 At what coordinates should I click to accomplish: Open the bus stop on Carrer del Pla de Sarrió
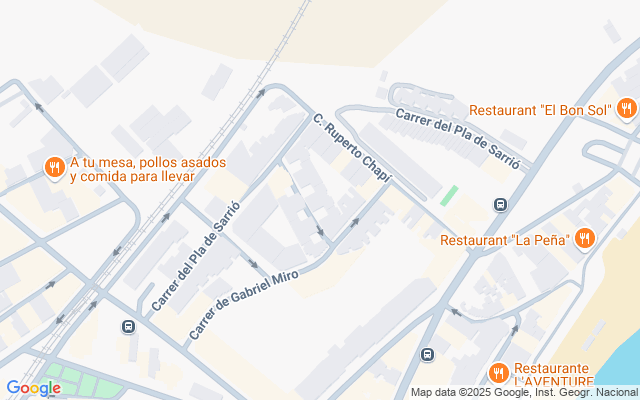128,326
